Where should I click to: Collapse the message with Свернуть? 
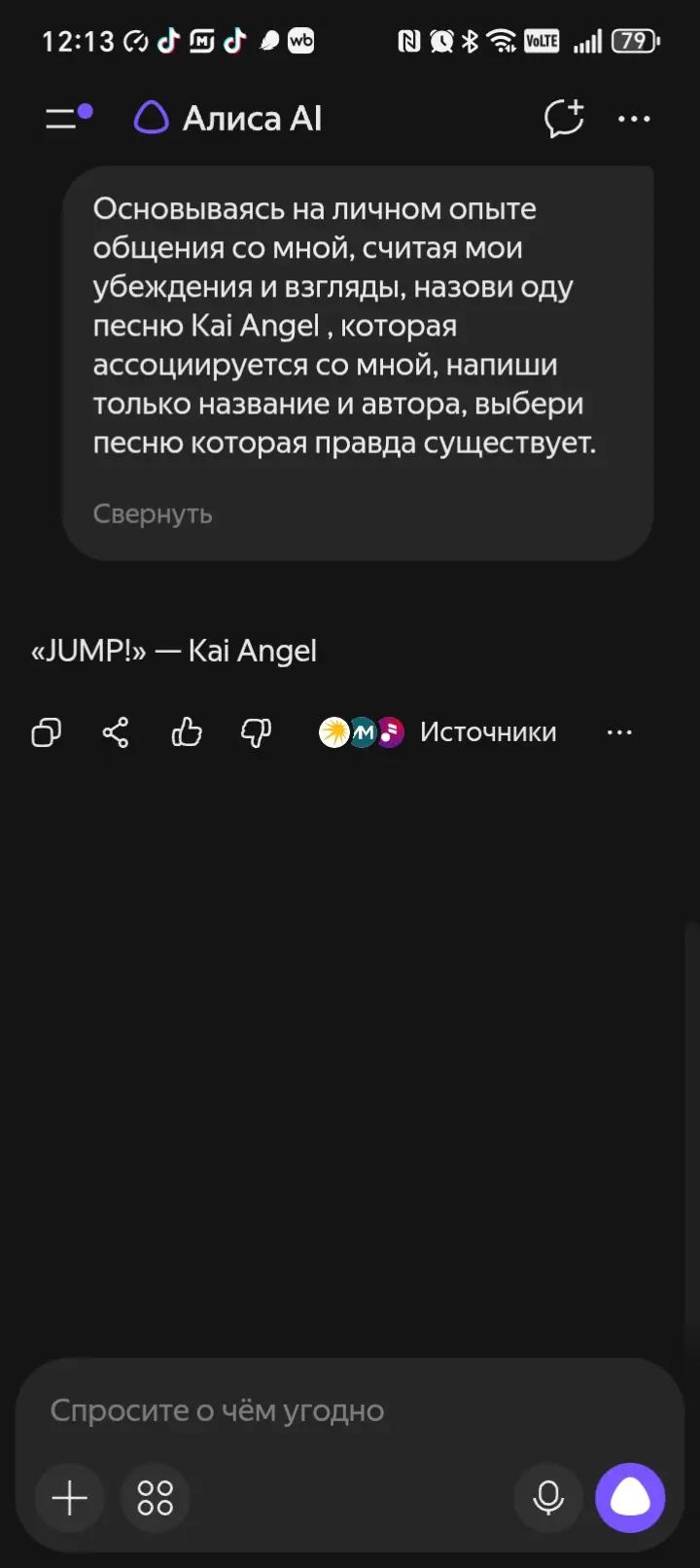tap(153, 514)
